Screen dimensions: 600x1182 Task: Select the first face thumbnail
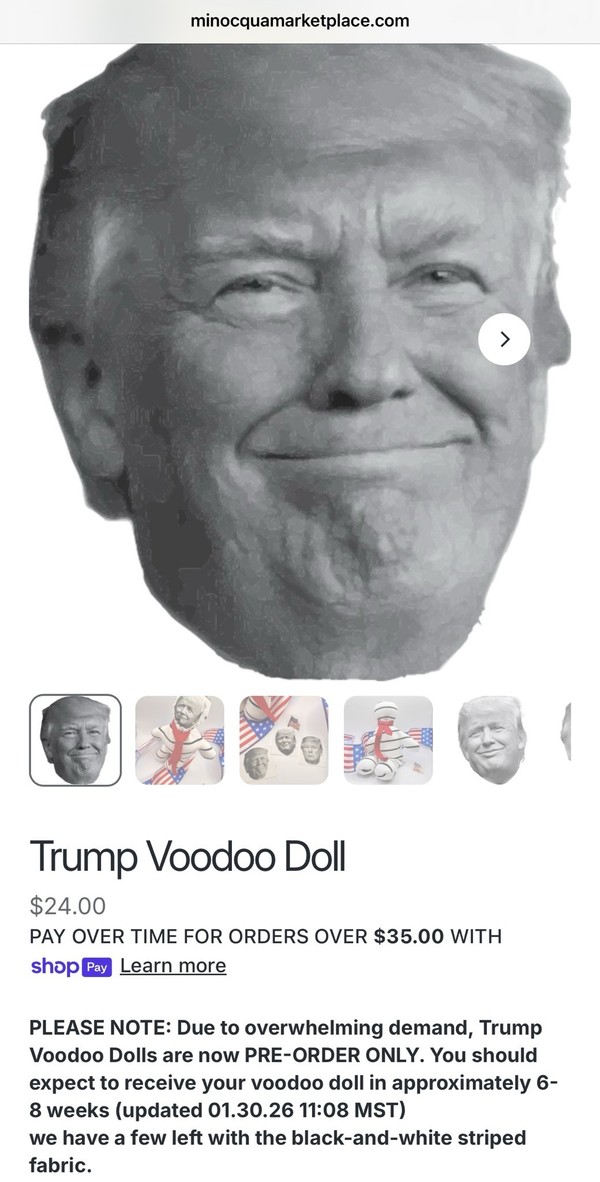pyautogui.click(x=75, y=740)
